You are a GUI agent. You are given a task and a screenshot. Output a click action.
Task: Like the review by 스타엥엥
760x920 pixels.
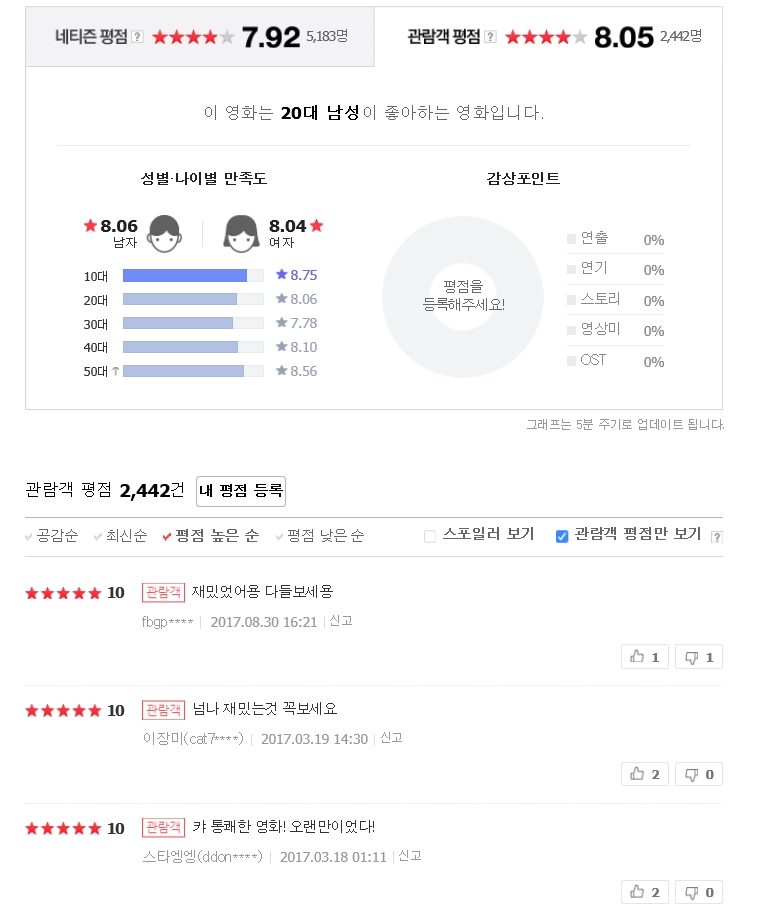[645, 892]
